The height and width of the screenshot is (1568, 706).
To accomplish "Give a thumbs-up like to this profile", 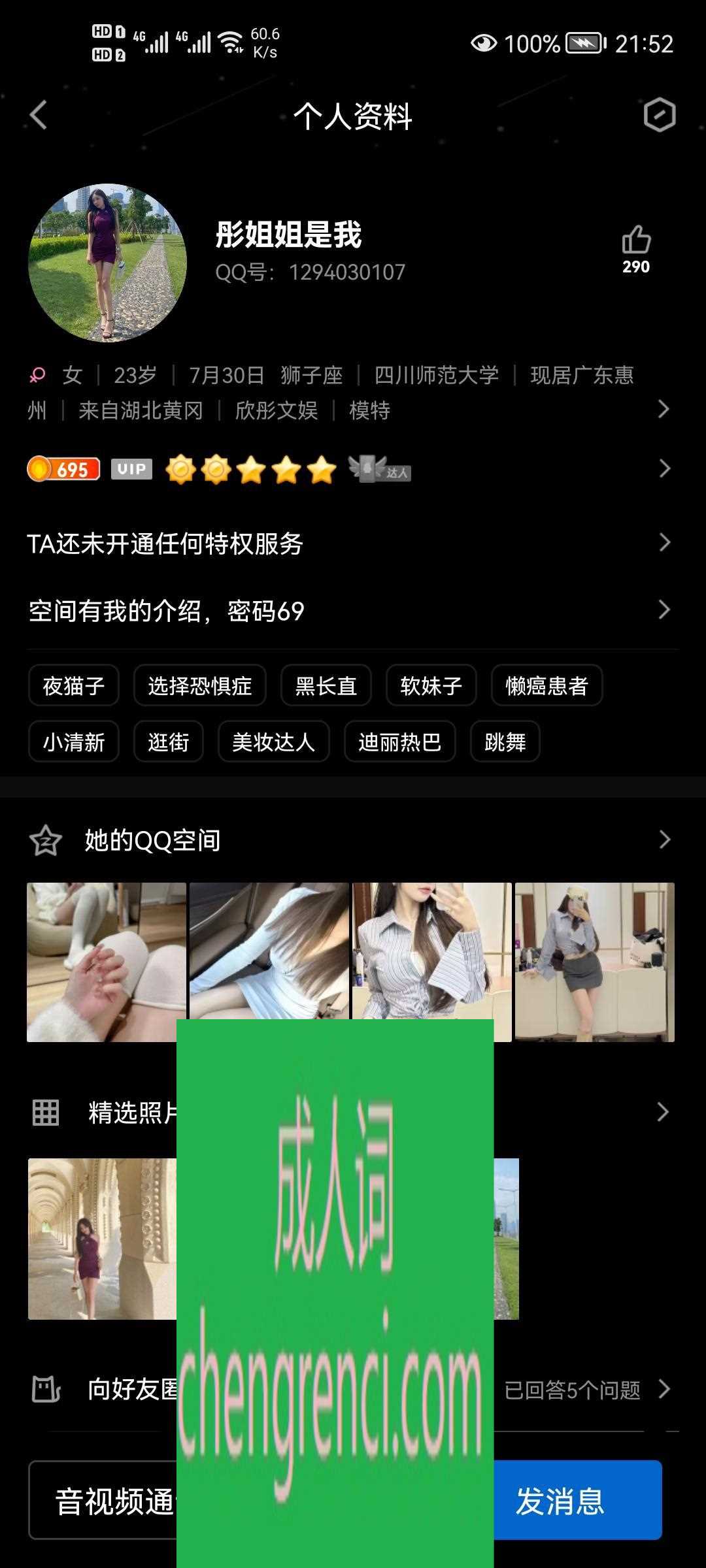I will tap(636, 240).
